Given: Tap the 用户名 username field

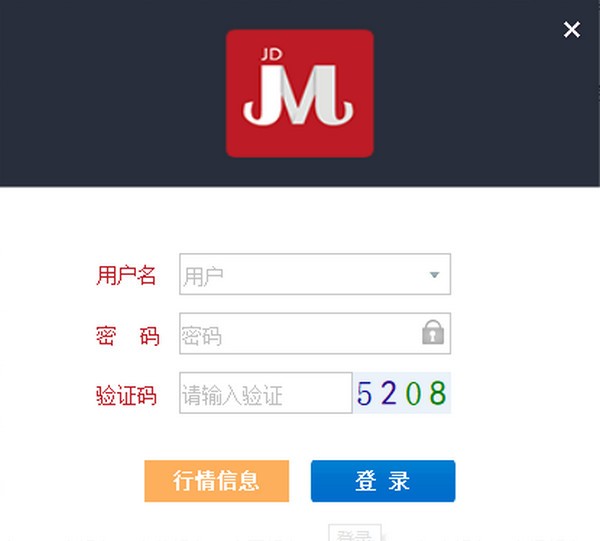Looking at the screenshot, I should (x=300, y=275).
